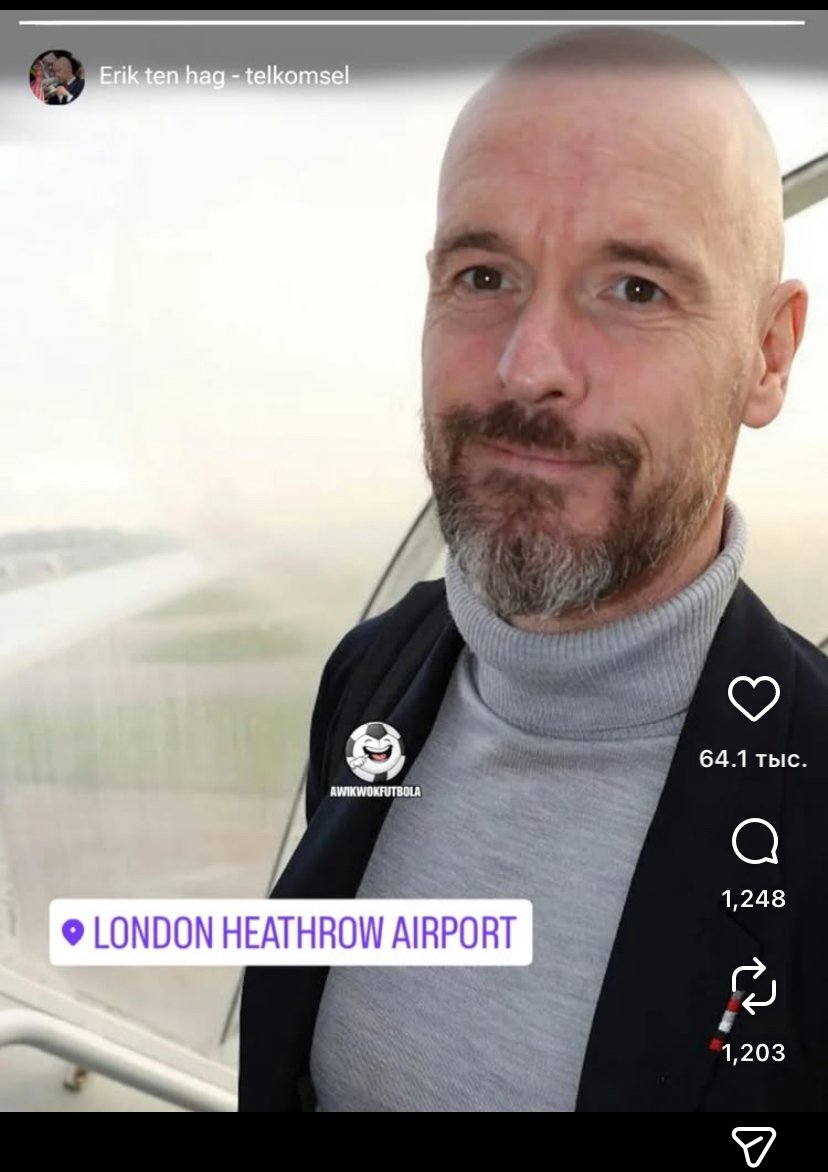Repost this story
Screen dimensions: 828x1172
753,984
